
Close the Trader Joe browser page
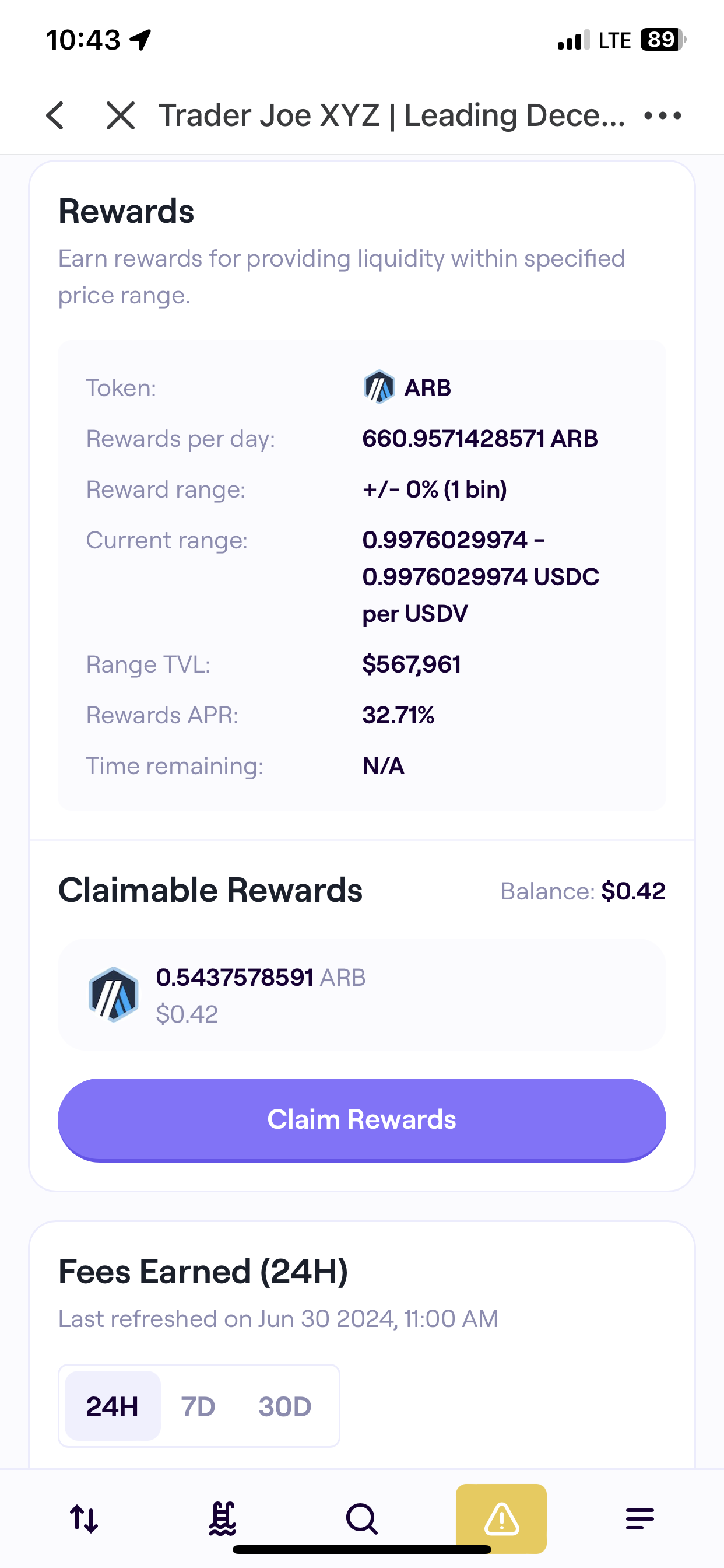pos(120,115)
